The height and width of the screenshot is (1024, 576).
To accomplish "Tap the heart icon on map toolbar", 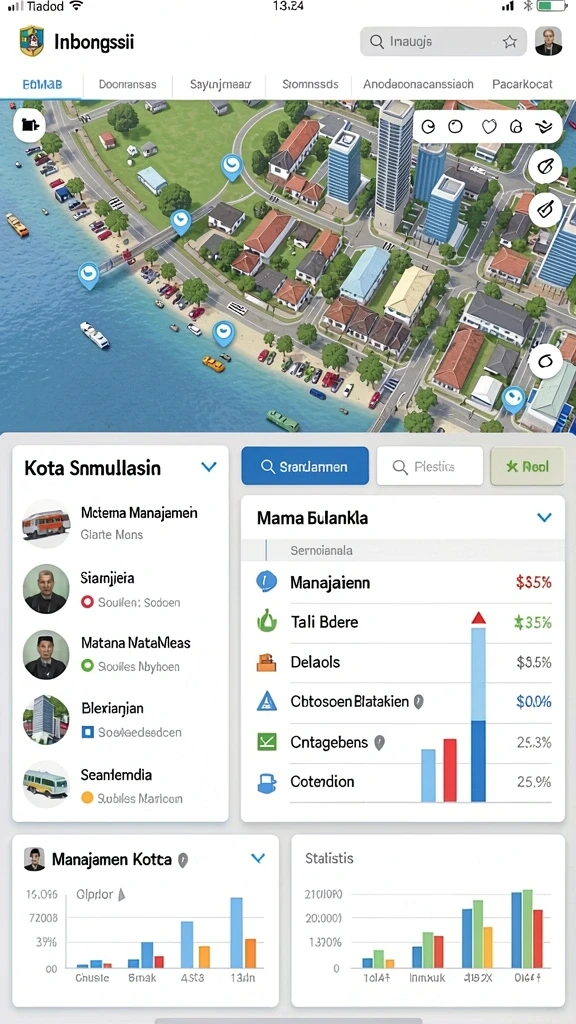I will pos(489,127).
